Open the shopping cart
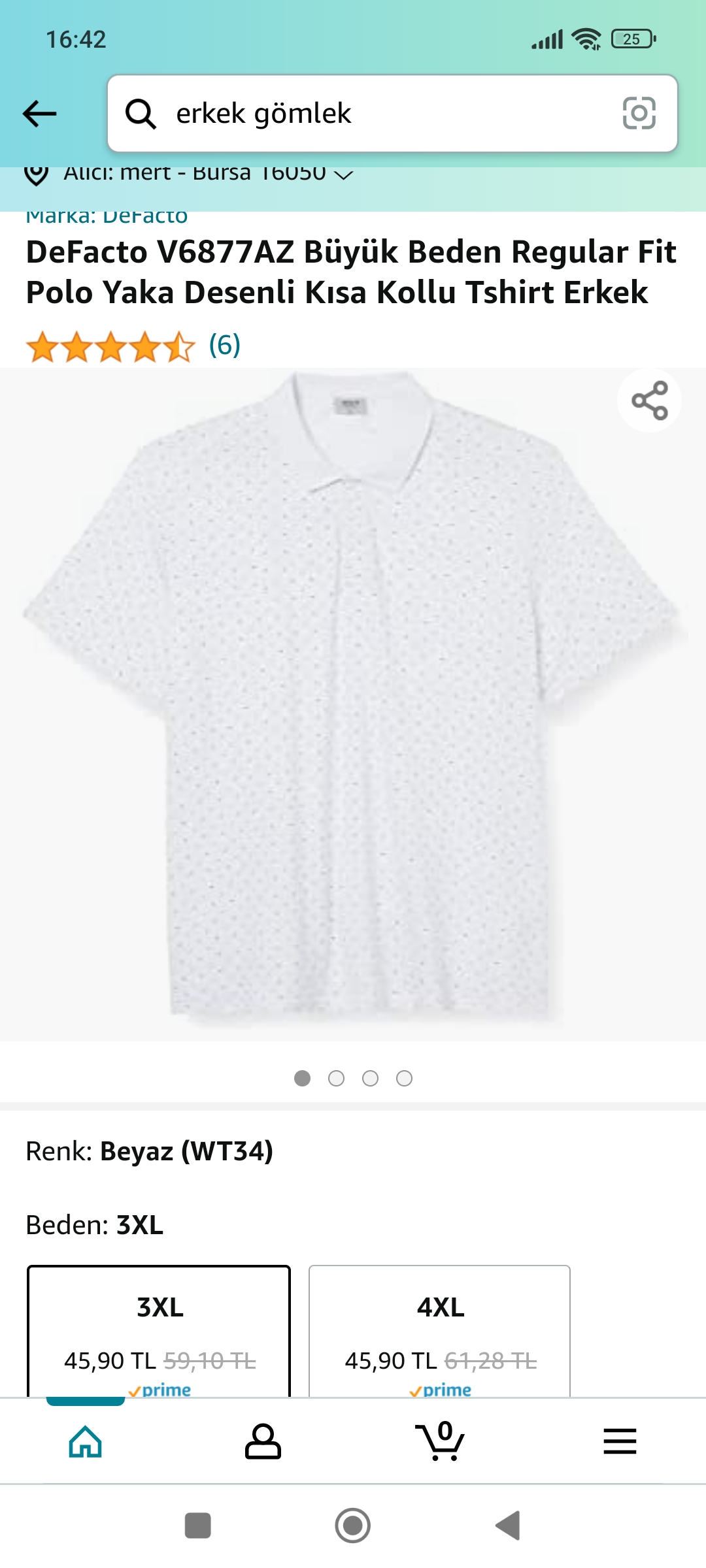This screenshot has height=1568, width=706. pyautogui.click(x=440, y=1441)
